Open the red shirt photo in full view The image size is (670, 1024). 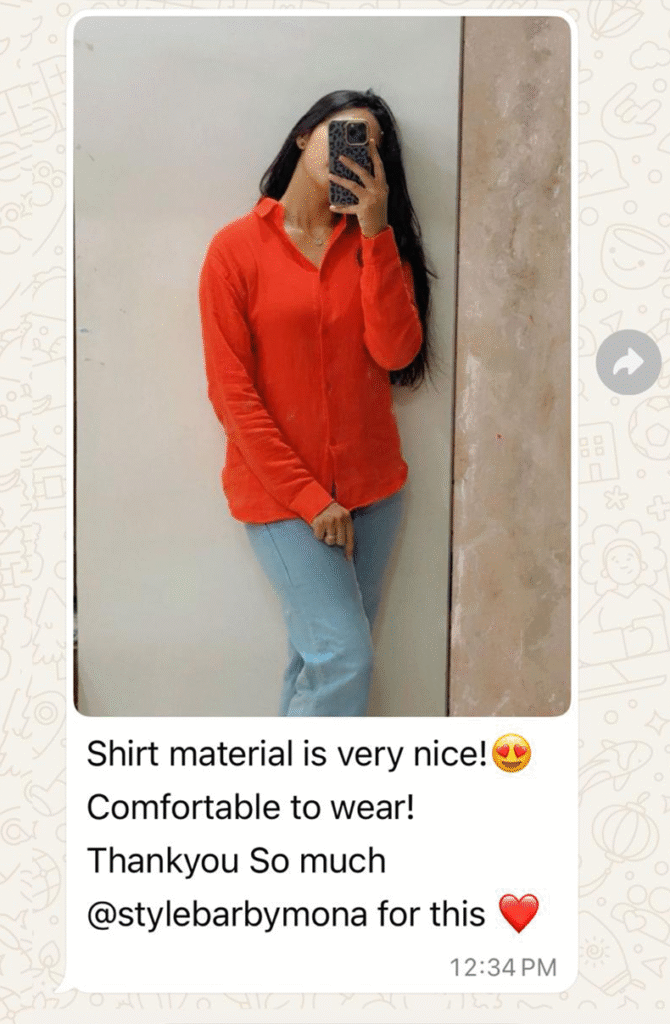[322, 366]
